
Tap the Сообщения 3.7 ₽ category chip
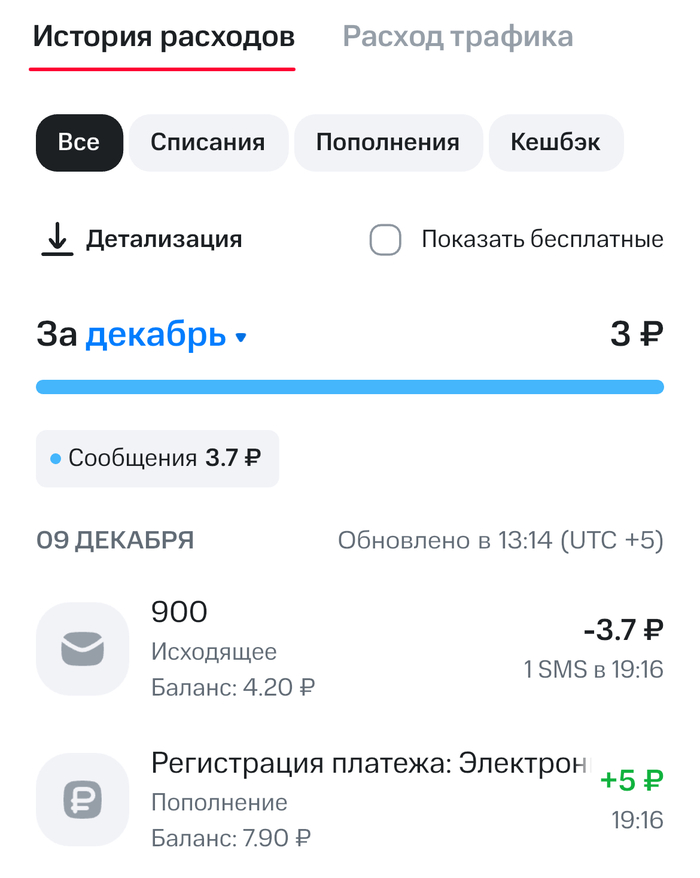157,459
